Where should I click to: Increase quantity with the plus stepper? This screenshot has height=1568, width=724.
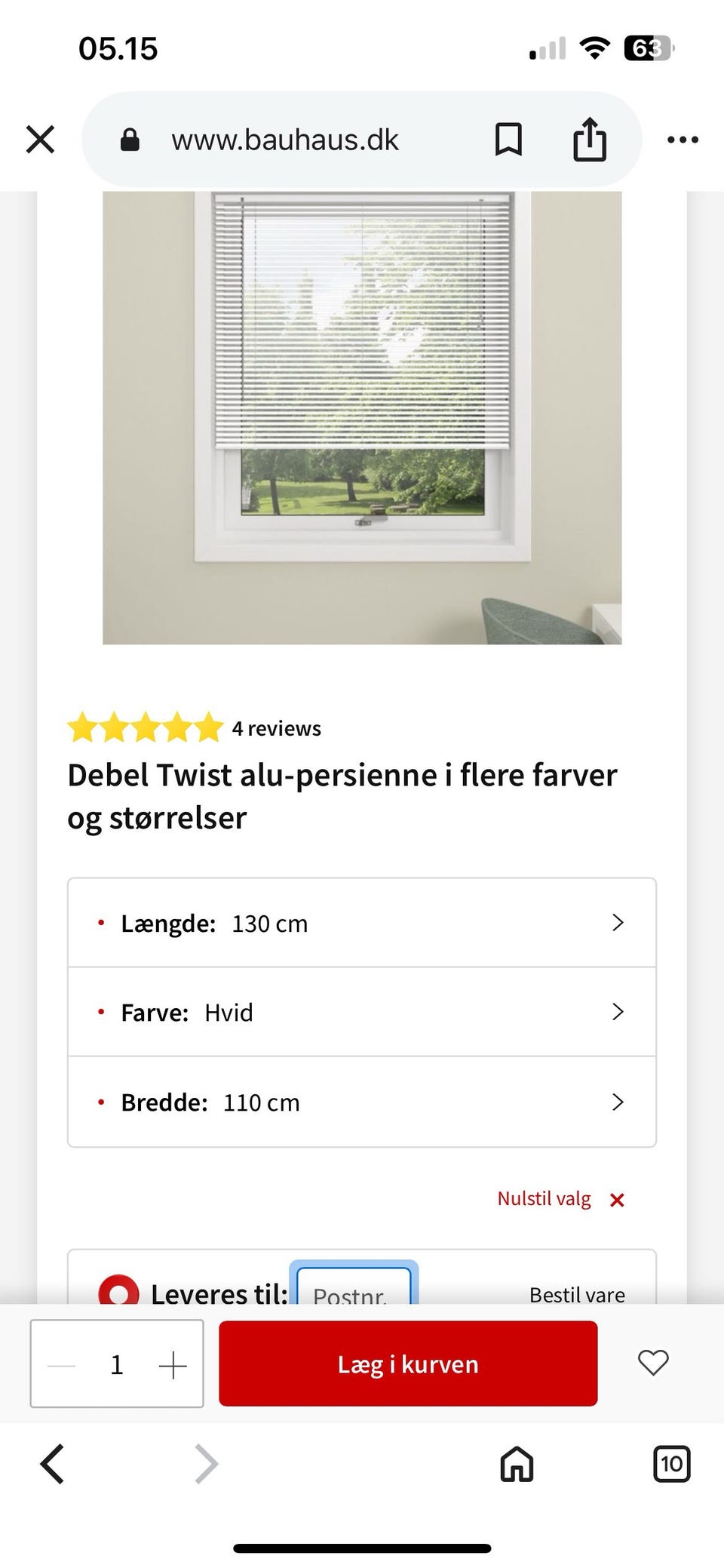click(173, 1364)
